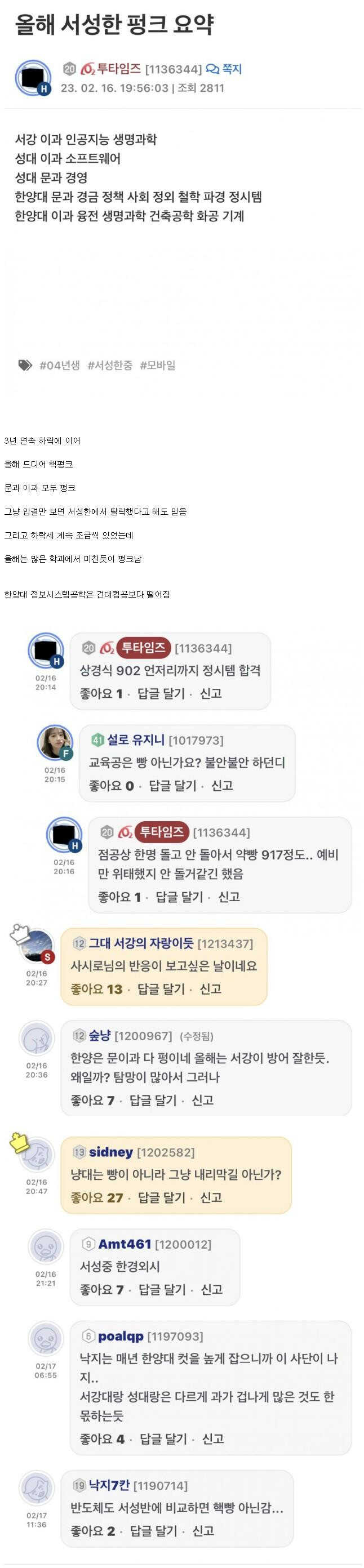This screenshot has height=1568, width=364.
Task: Open the #서성한중 tag
Action: pyautogui.click(x=109, y=365)
